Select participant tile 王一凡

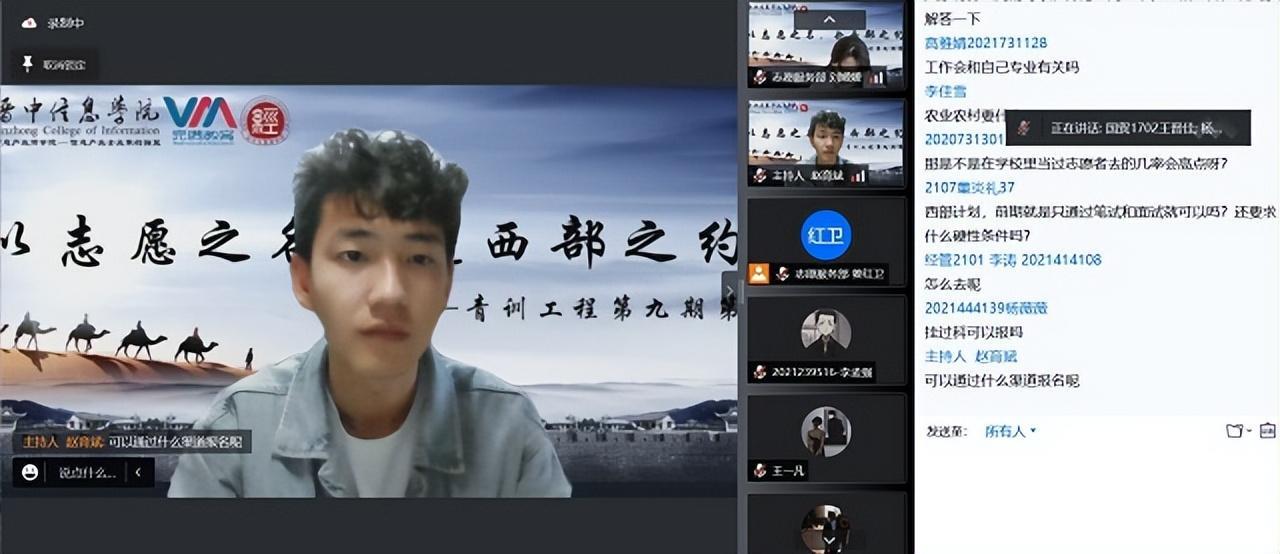click(x=826, y=437)
